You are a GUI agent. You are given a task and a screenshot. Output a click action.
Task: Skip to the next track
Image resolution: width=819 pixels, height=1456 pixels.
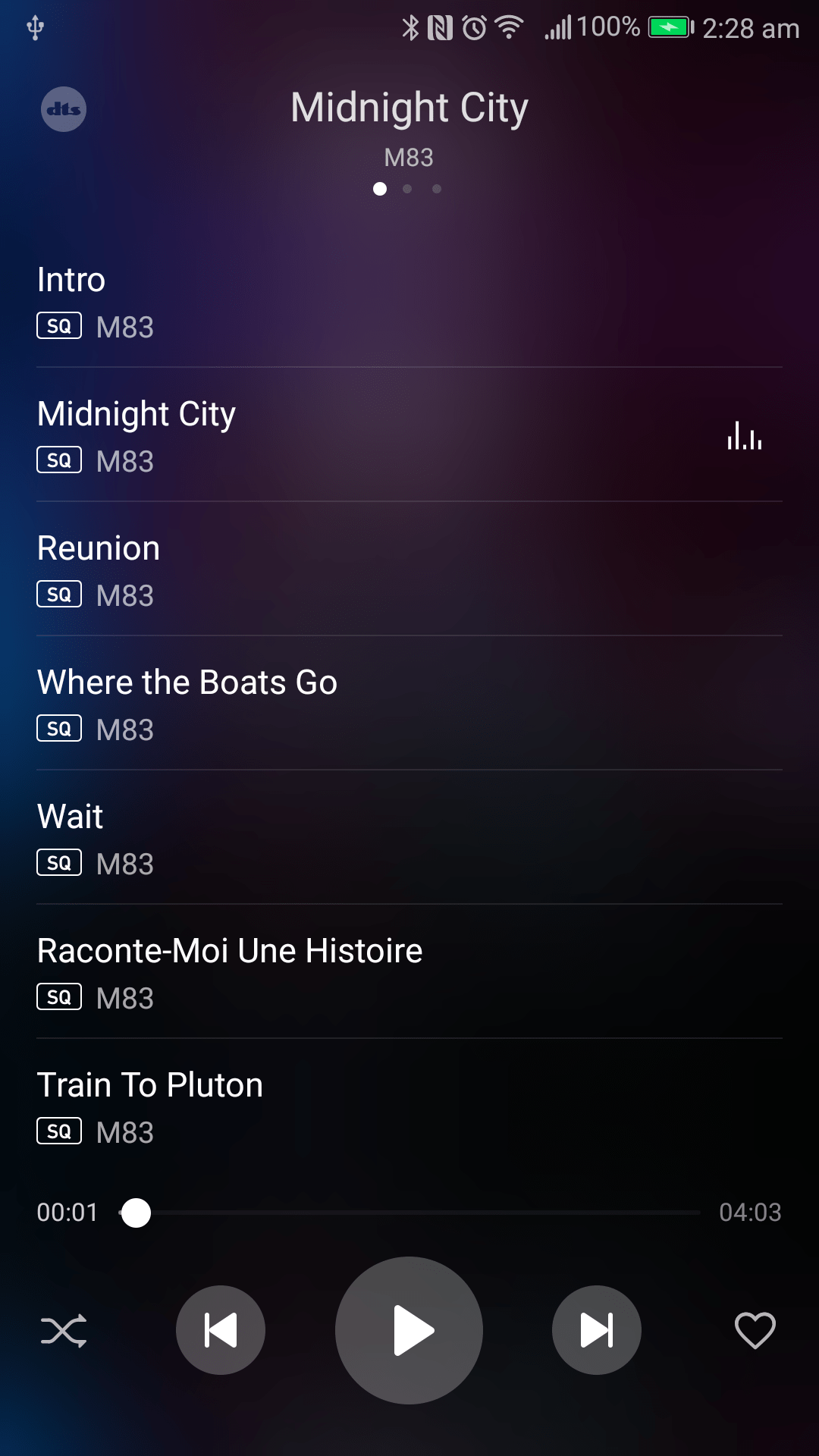(596, 1329)
